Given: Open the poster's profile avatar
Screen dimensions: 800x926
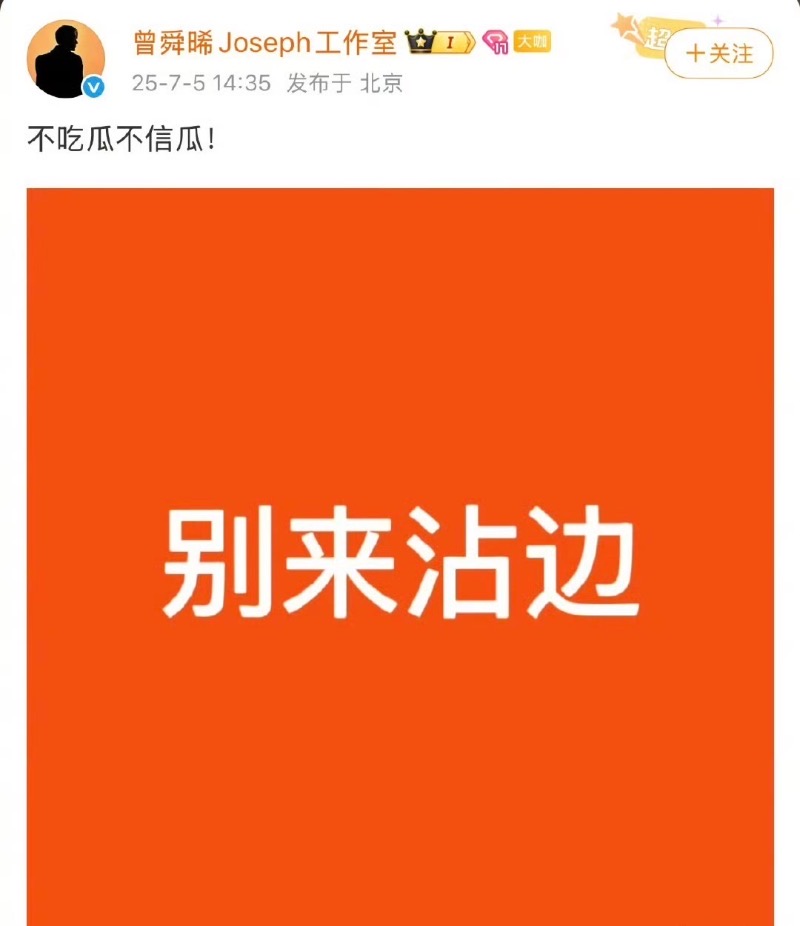Looking at the screenshot, I should tap(64, 59).
